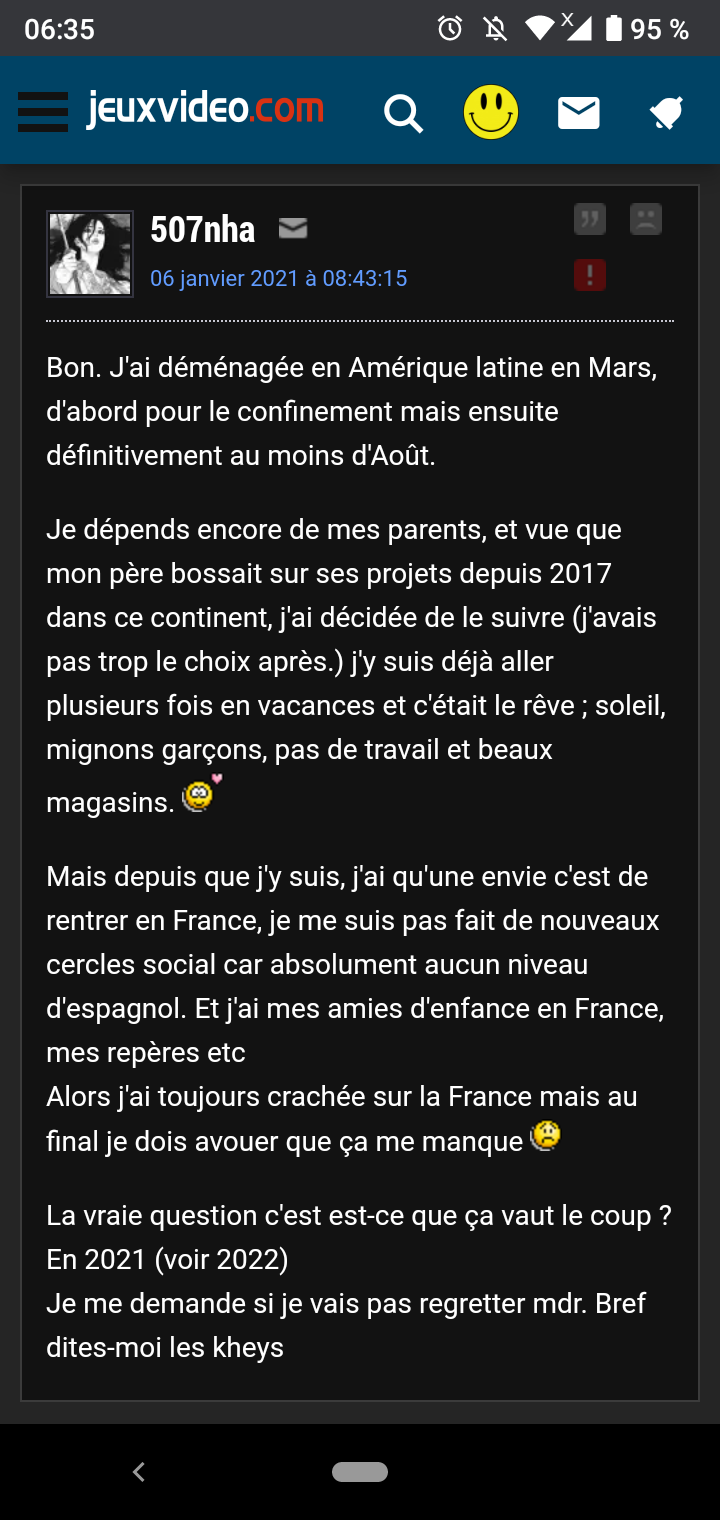Open permalink dated 06 janvier 2021
Screen dimensions: 720x1520
click(x=279, y=278)
